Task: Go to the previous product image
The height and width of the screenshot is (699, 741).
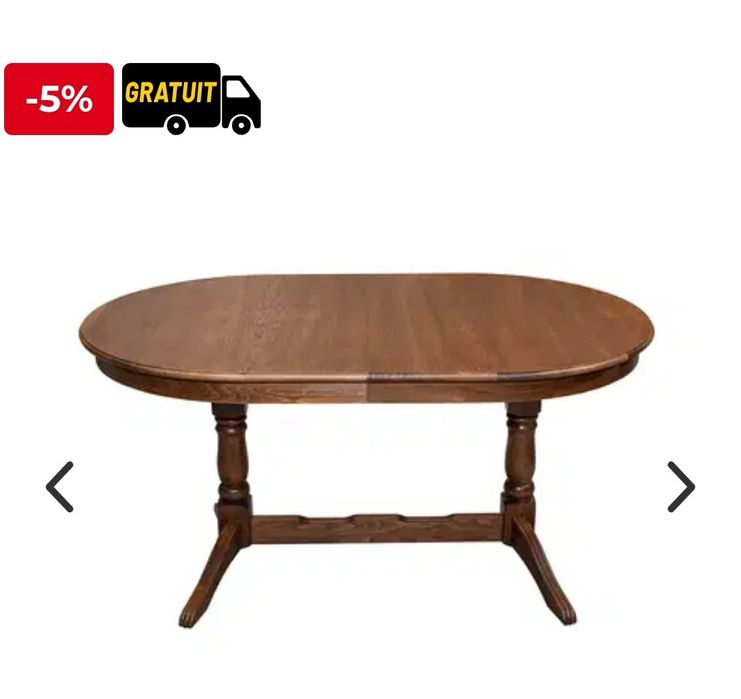Action: click(60, 487)
